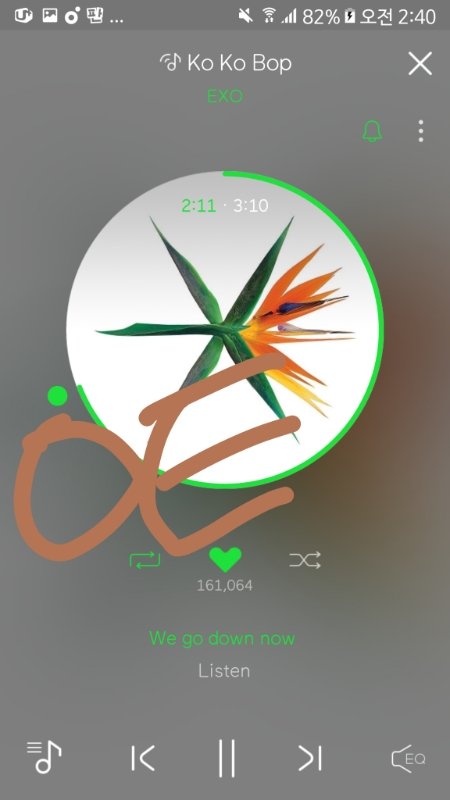The width and height of the screenshot is (450, 800).
Task: Open the three-dot overflow menu
Action: [x=420, y=131]
